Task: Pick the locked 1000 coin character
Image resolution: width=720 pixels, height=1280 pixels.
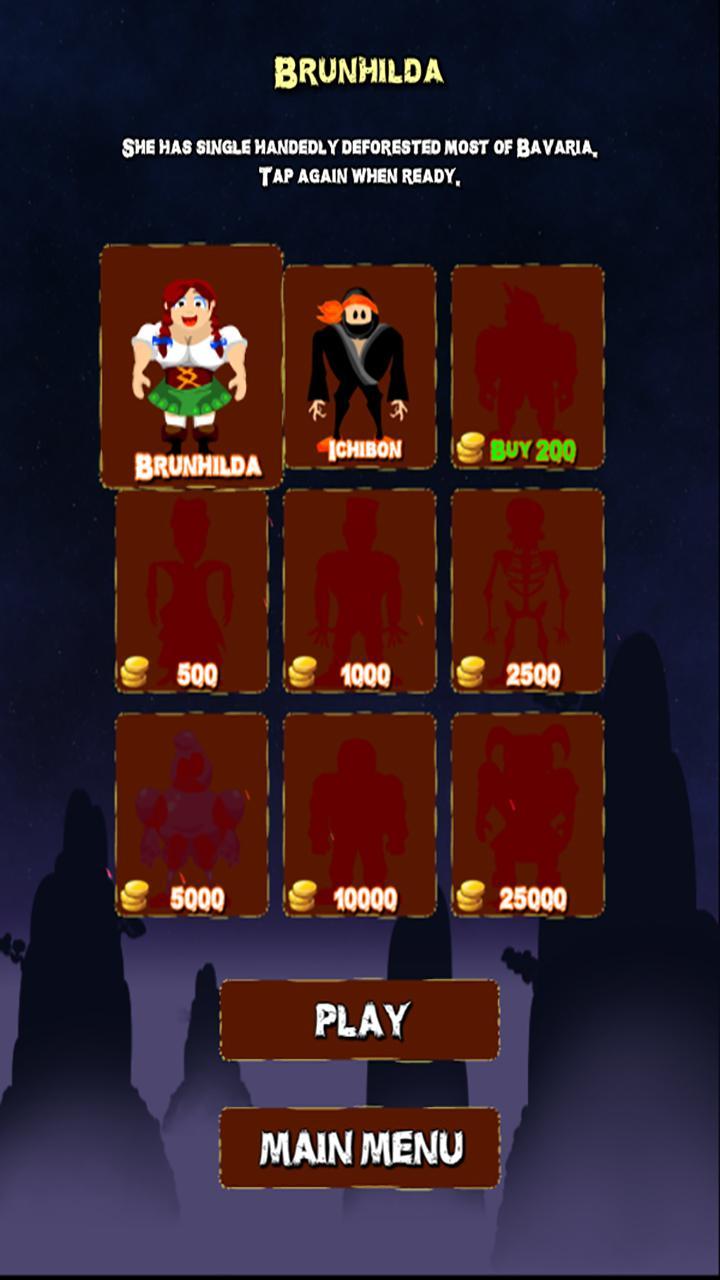Action: click(360, 590)
